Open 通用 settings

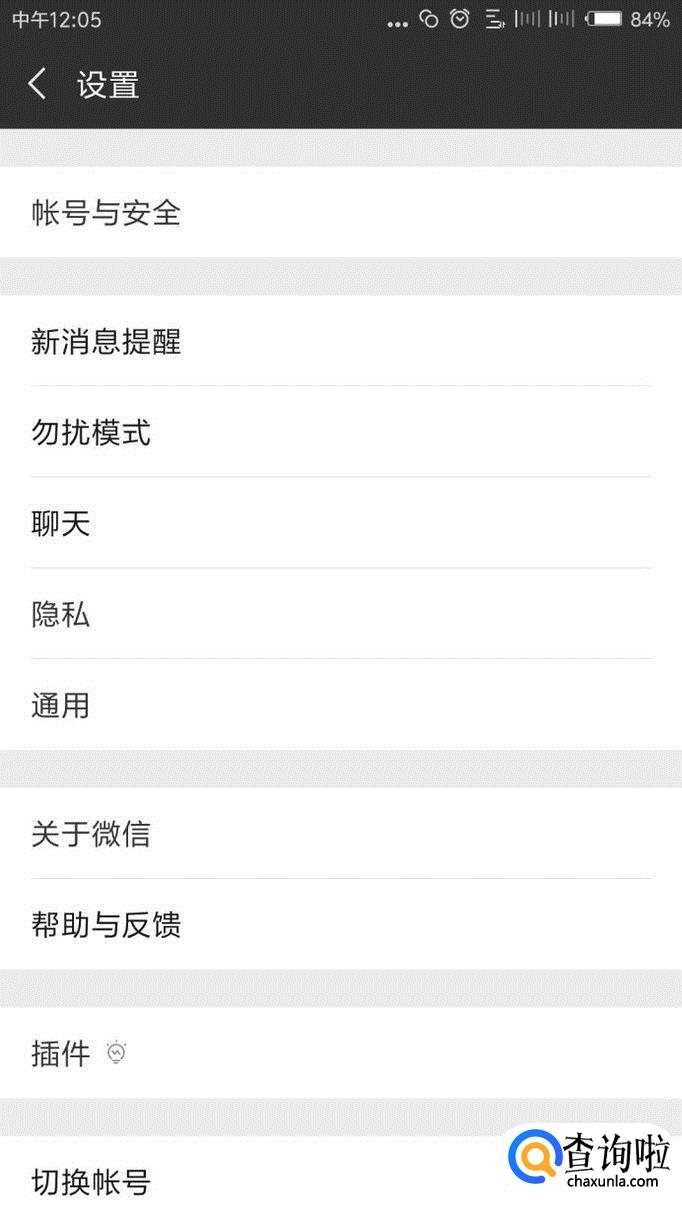pyautogui.click(x=341, y=705)
